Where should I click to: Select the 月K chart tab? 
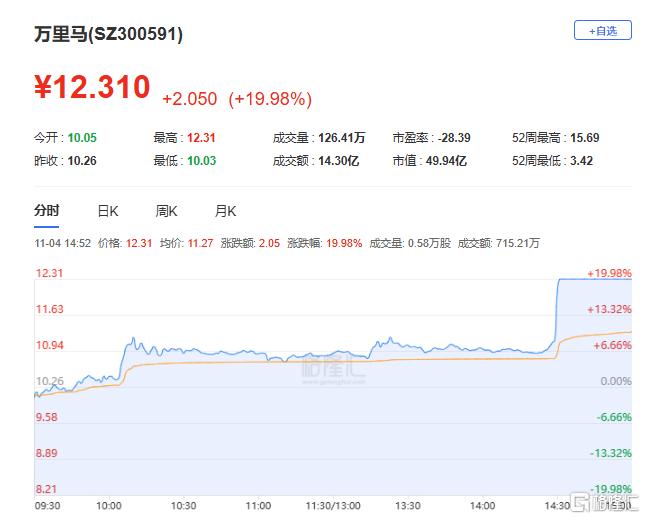[225, 211]
